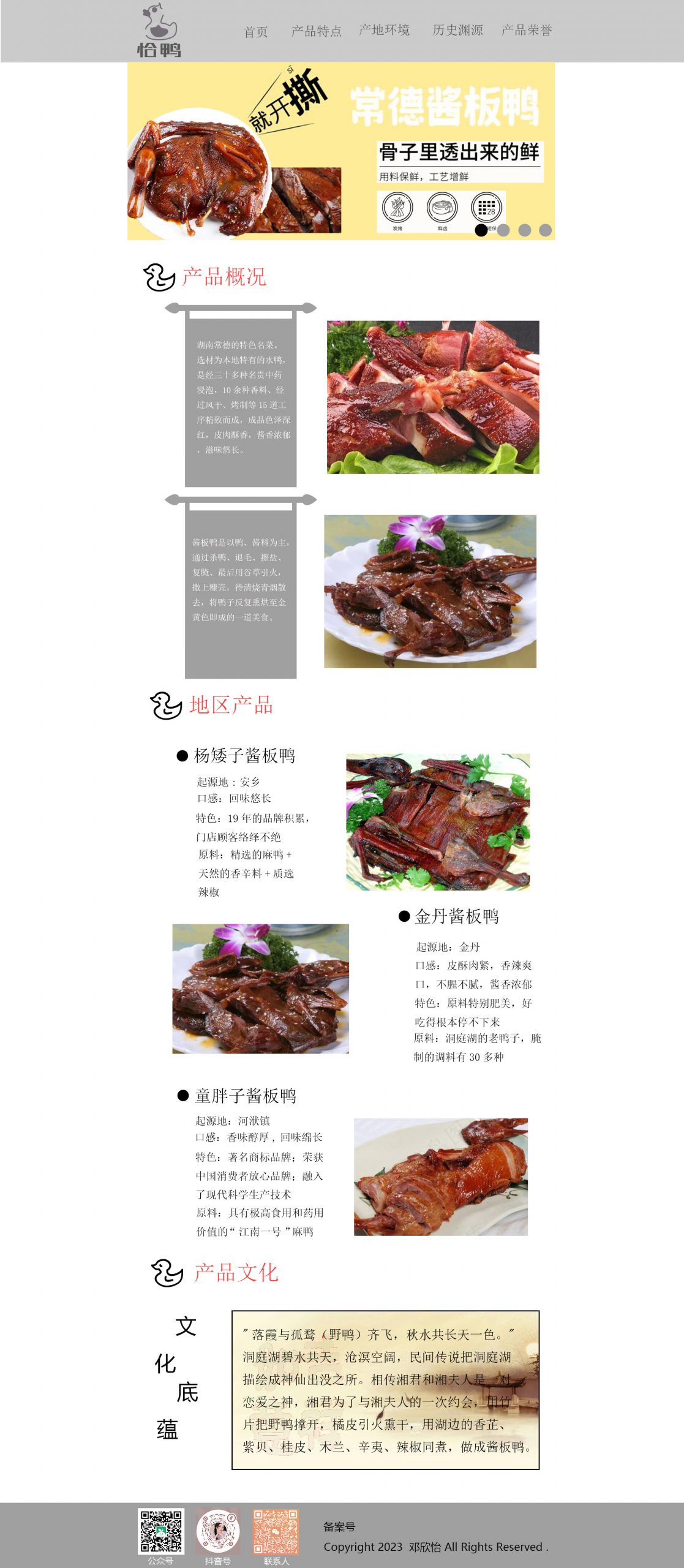Open the 历史渊源 nav link
684x1568 pixels.
click(x=457, y=30)
